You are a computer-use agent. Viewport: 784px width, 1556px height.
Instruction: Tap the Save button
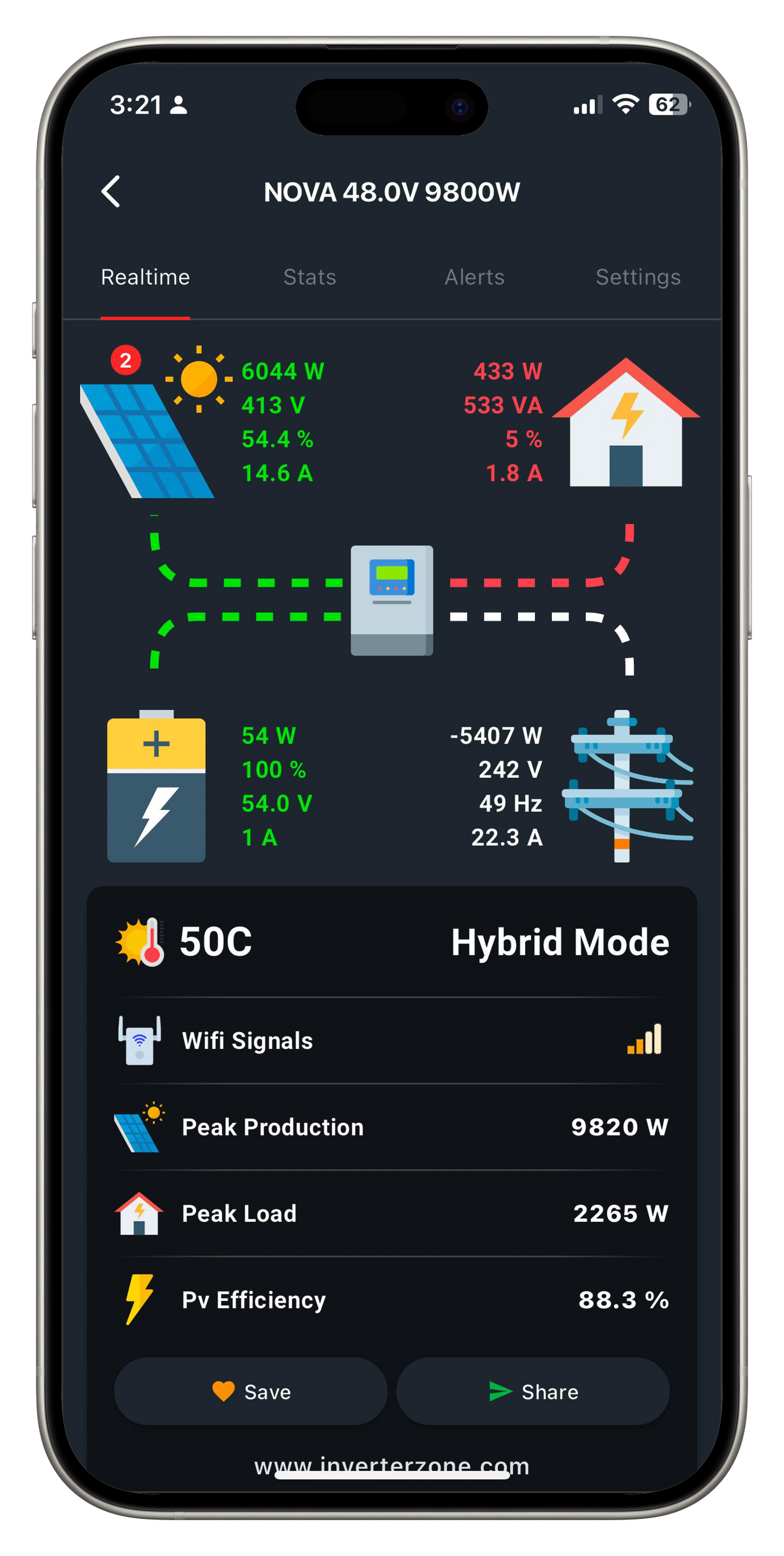coord(251,1392)
